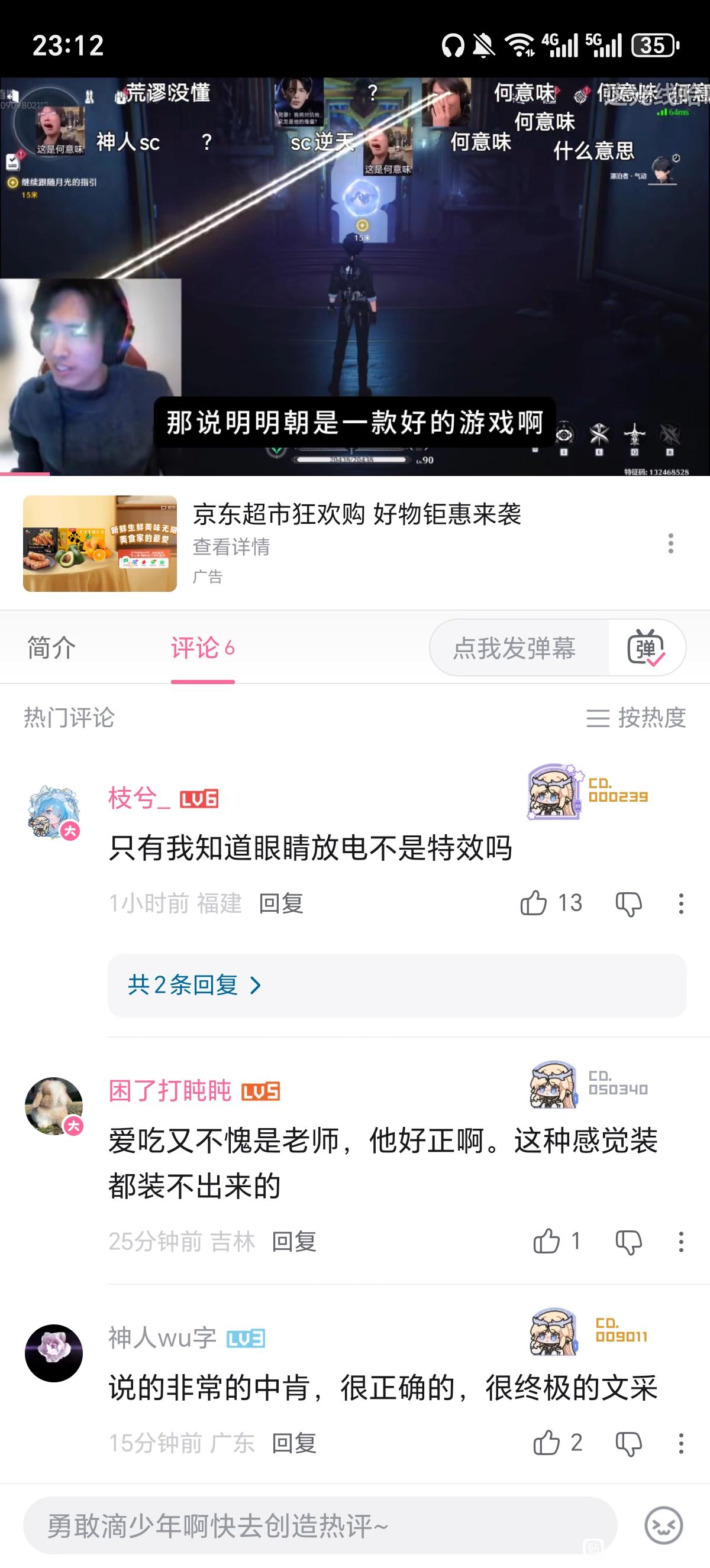This screenshot has width=710, height=1568.
Task: Reply to 困了打盹盹's comment
Action: click(x=294, y=1242)
